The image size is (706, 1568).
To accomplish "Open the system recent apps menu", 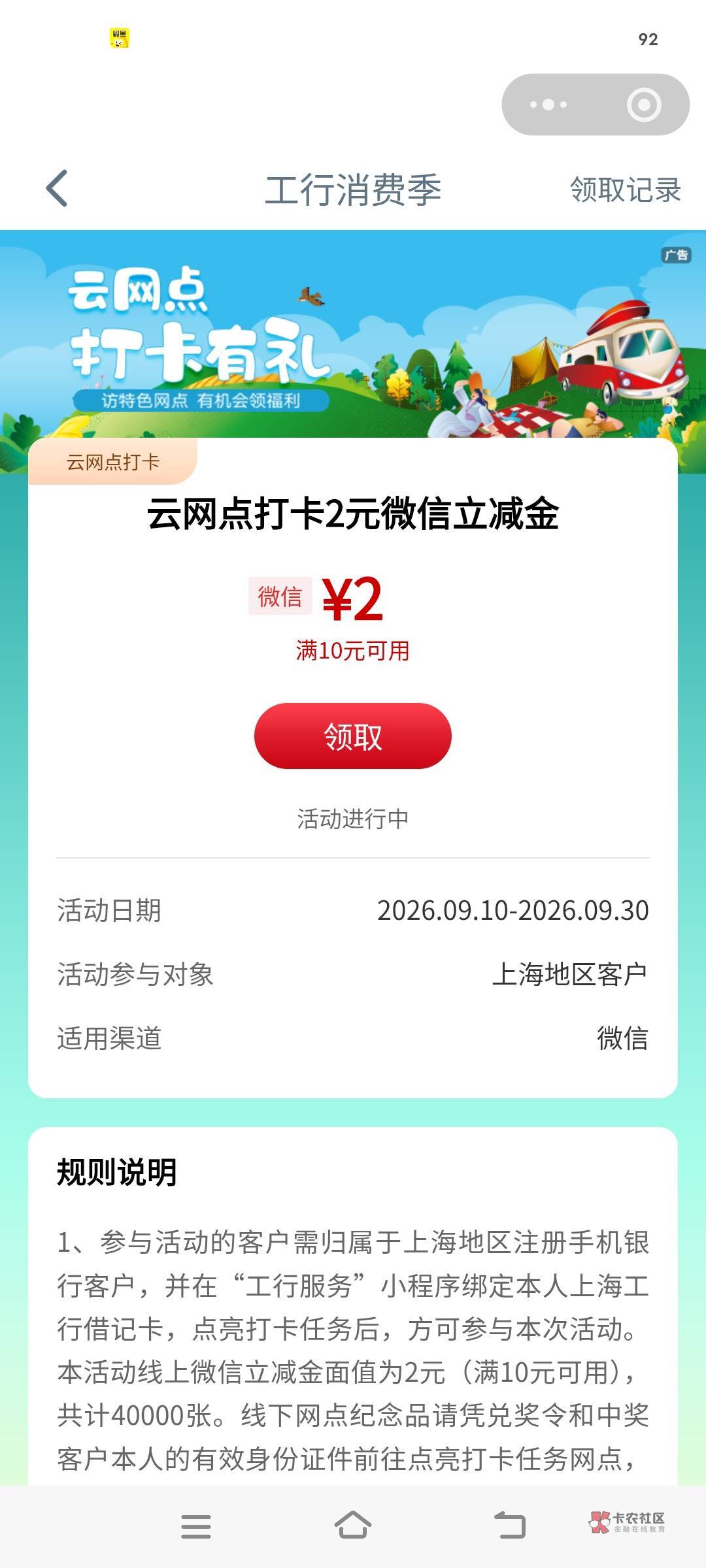I will click(196, 1527).
